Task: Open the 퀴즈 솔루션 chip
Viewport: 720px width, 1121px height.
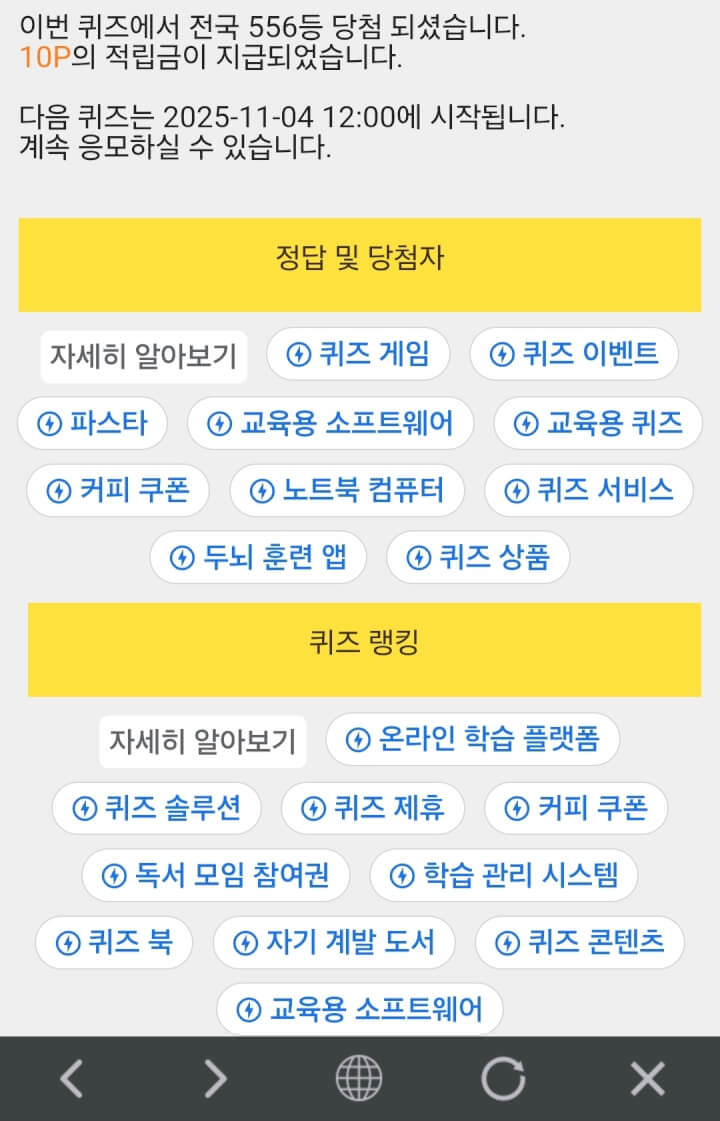Action: coord(156,808)
